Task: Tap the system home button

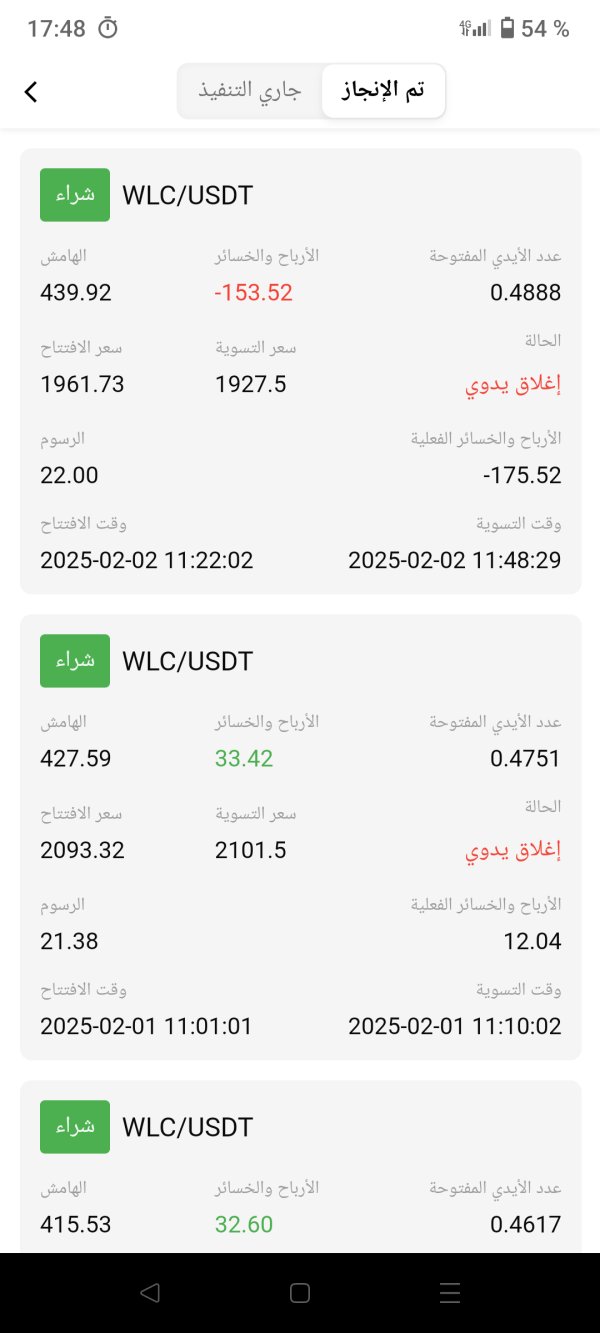Action: [x=300, y=1293]
